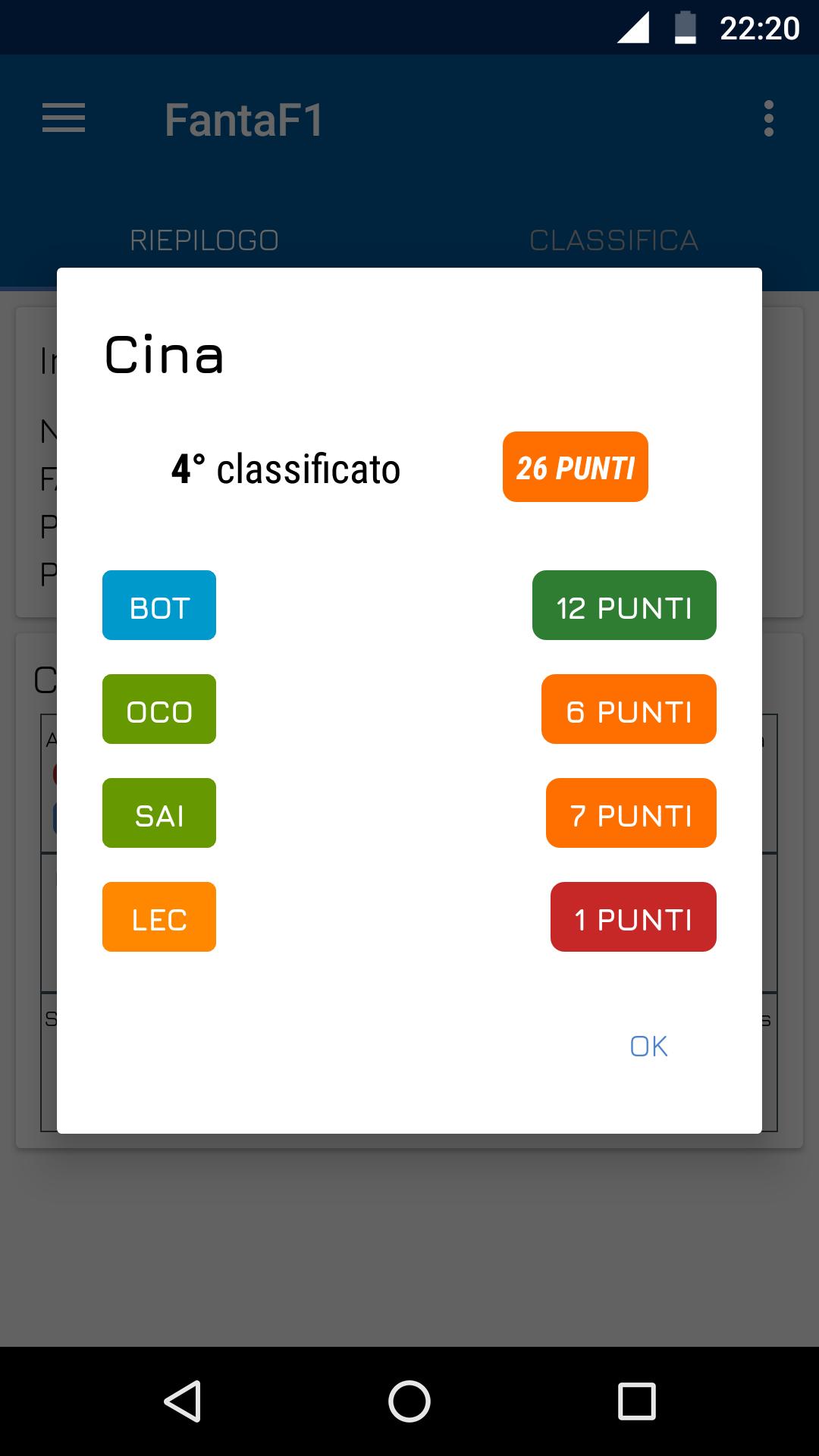This screenshot has width=819, height=1456.
Task: Tap the system back button
Action: 183,1401
